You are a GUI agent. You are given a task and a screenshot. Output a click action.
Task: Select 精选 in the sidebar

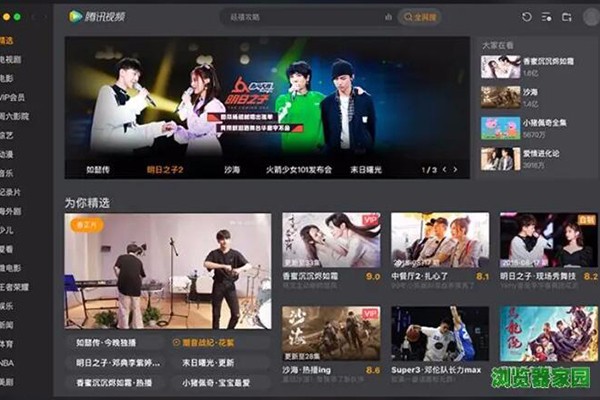(x=7, y=40)
